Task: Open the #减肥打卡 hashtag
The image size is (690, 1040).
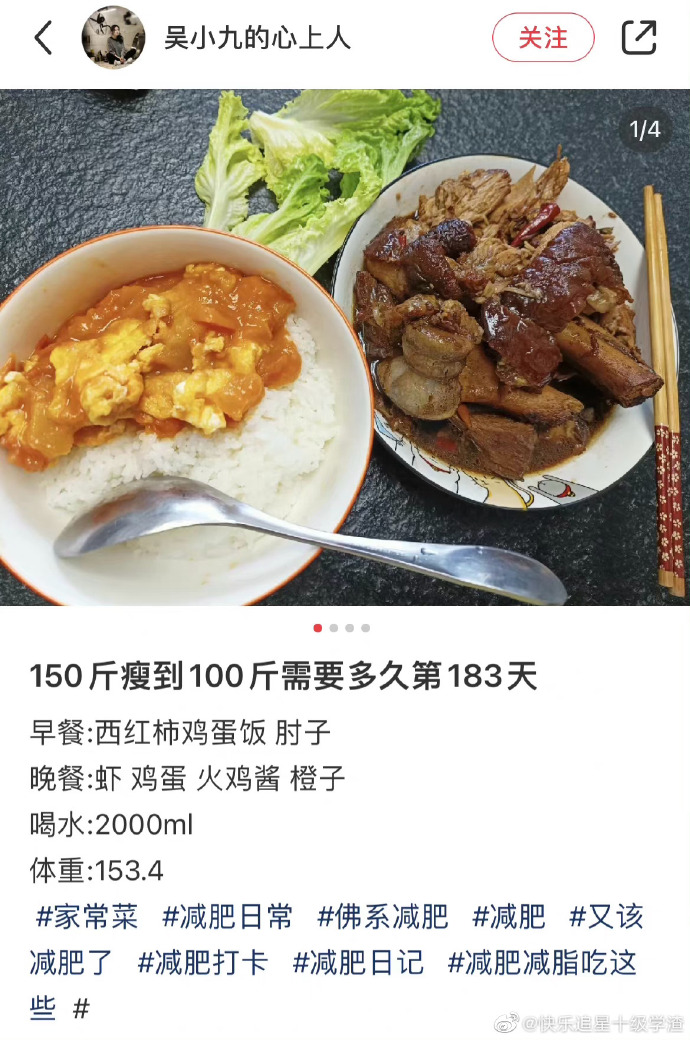Action: click(x=203, y=963)
